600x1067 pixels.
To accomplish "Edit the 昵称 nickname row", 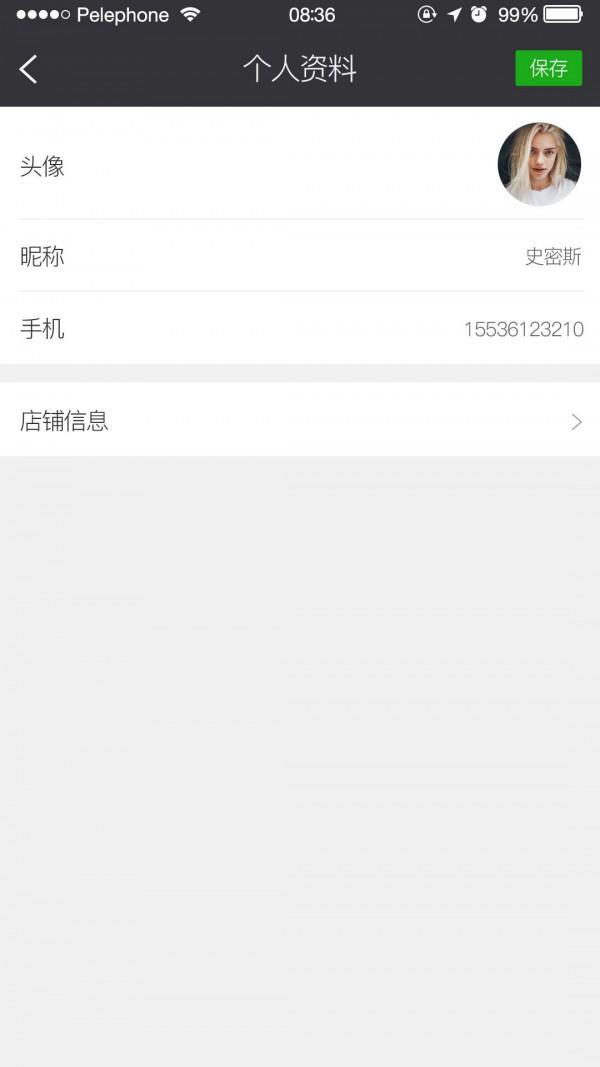I will pyautogui.click(x=300, y=256).
